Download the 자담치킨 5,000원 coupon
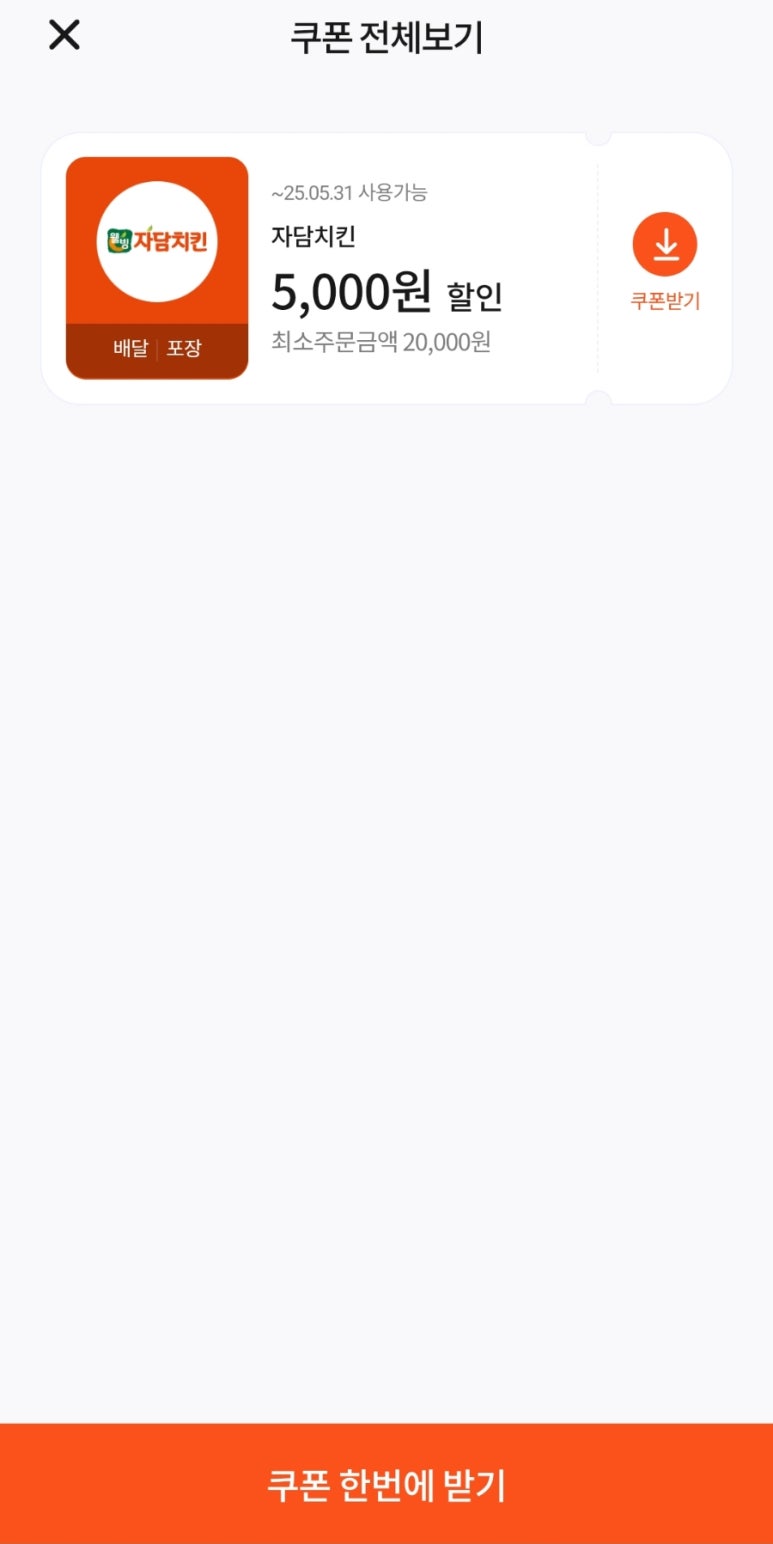773x1544 pixels. (x=664, y=245)
